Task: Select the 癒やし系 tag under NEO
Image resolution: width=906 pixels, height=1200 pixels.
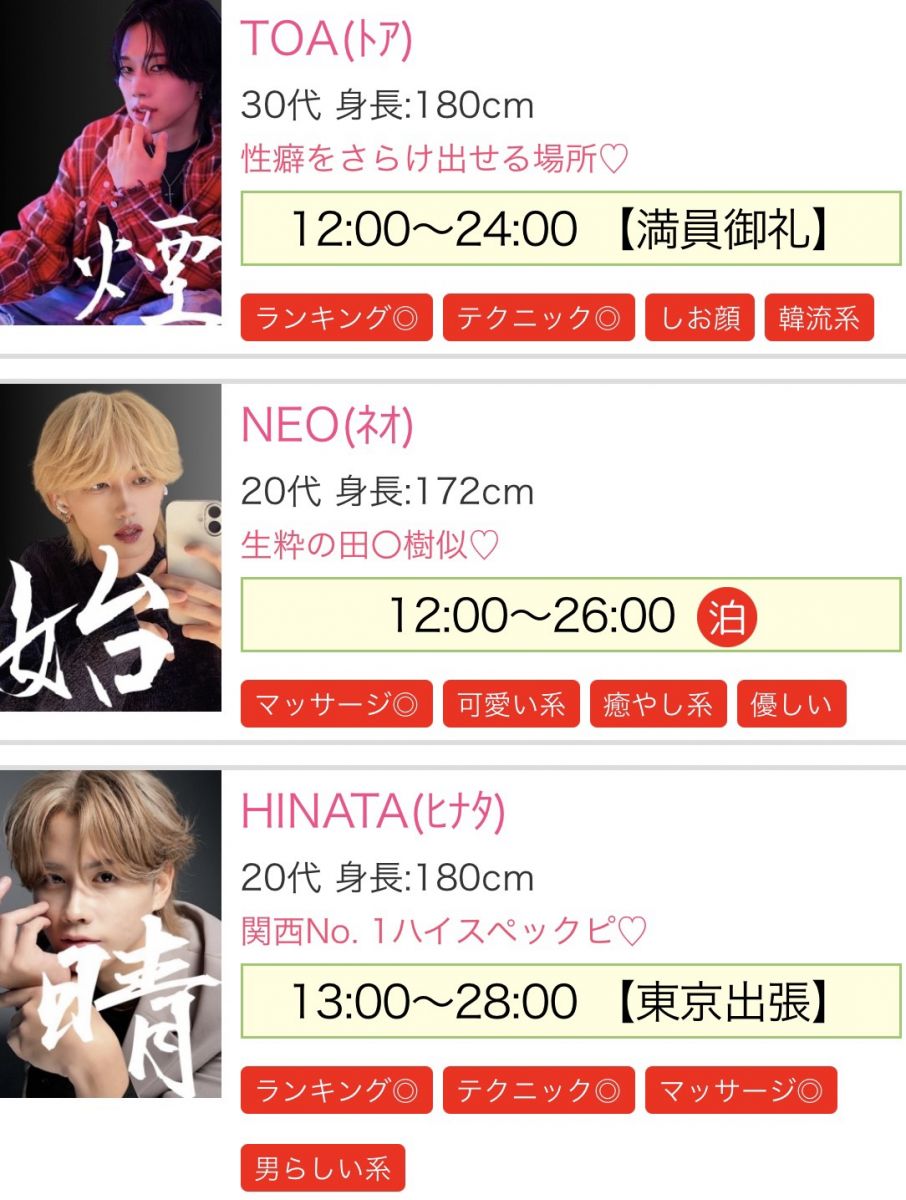Action: (x=658, y=704)
